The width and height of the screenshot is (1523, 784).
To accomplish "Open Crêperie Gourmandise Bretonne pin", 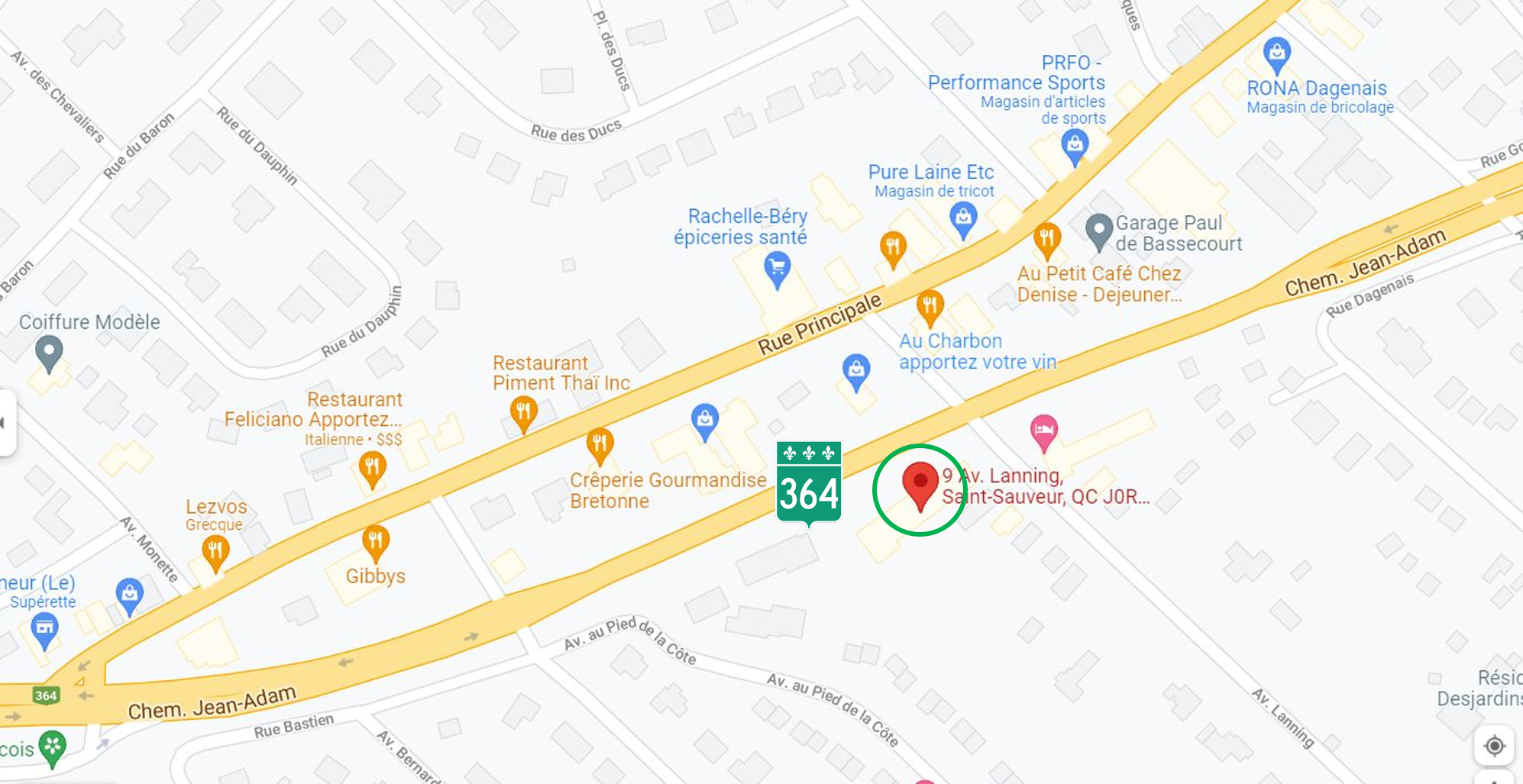I will pos(600,444).
